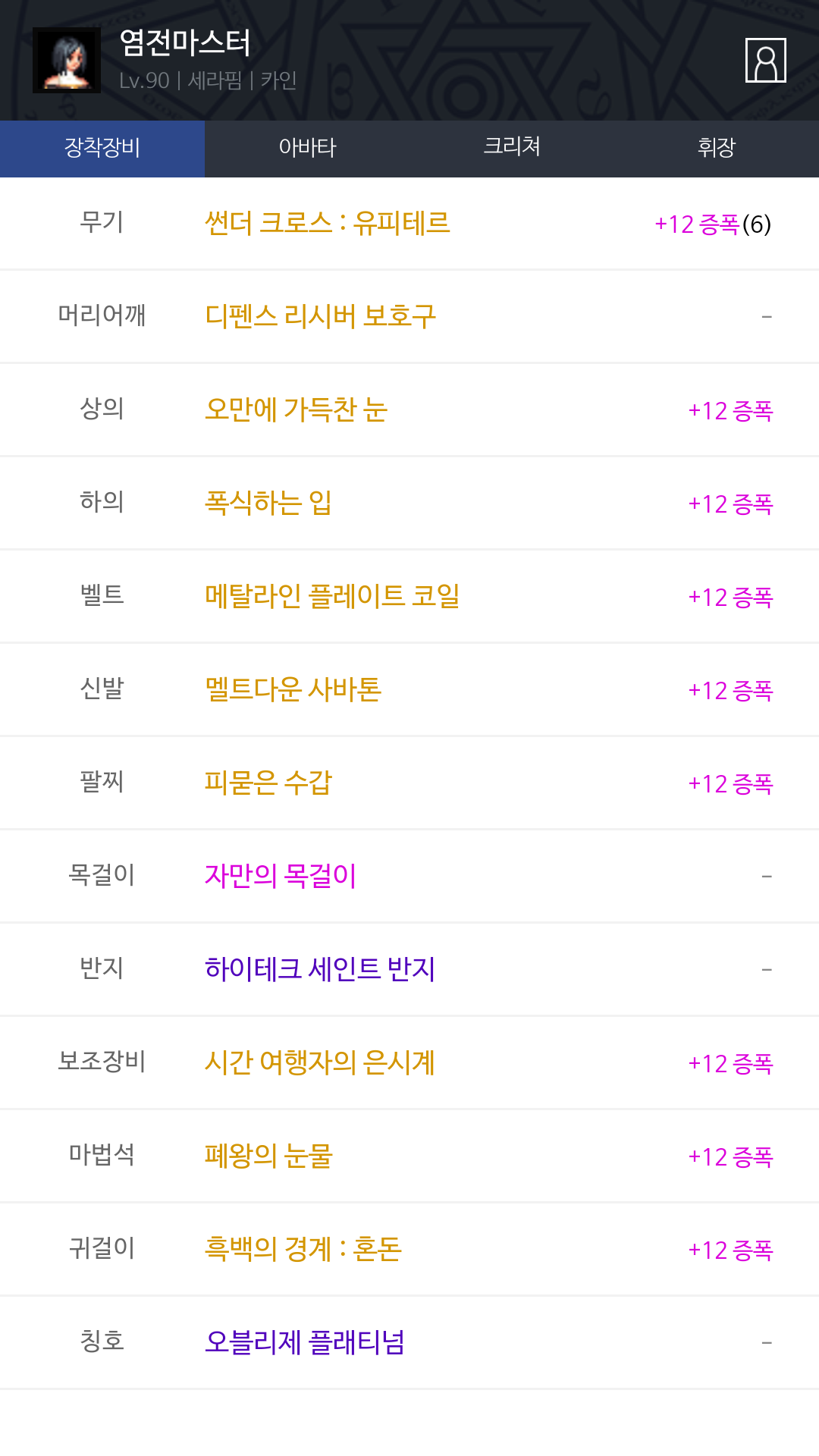This screenshot has width=819, height=1456.
Task: Open 시간 여행자의 은시계 item
Action: pos(320,1062)
